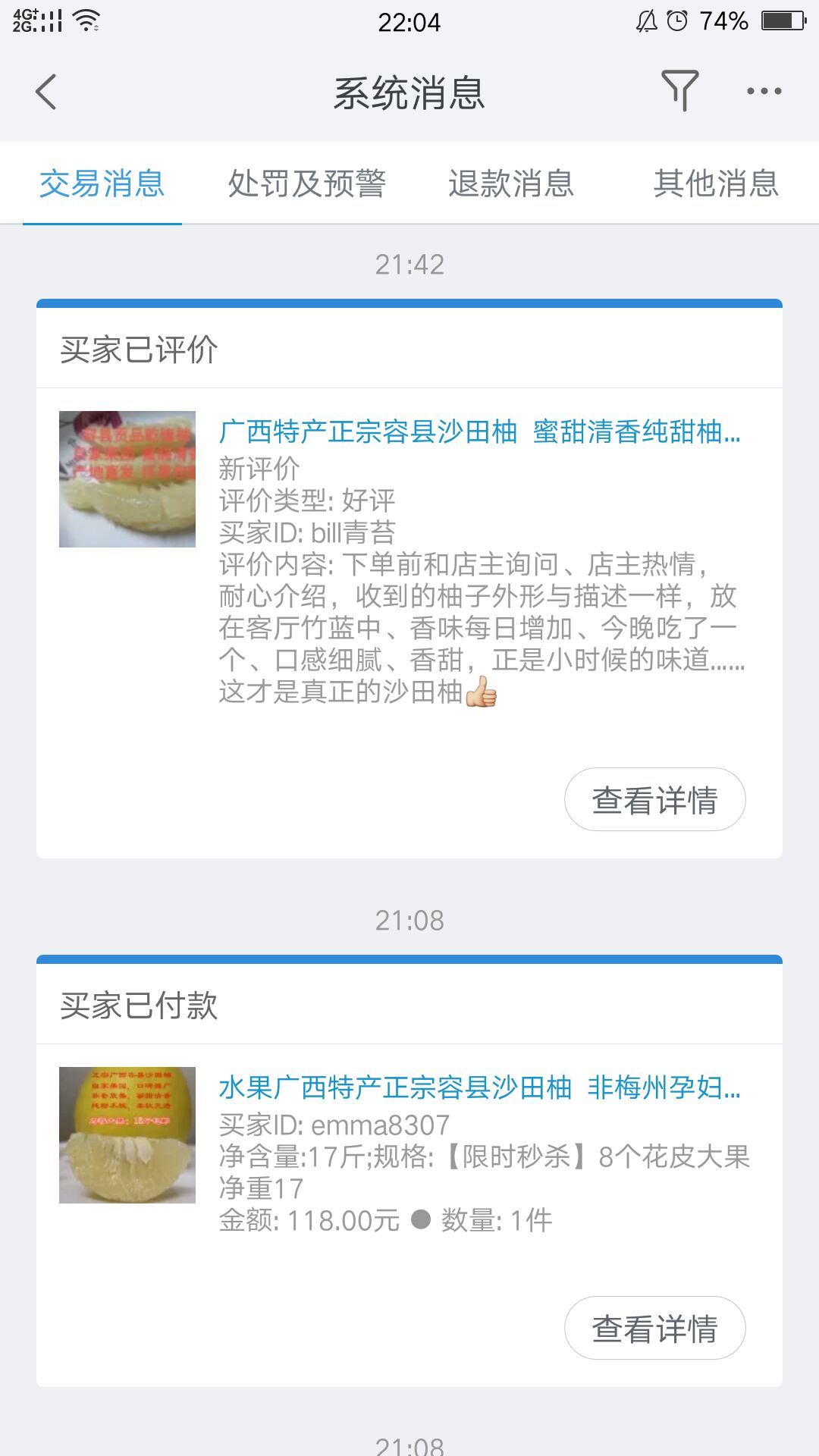Switch to the 退款消息 tab

(511, 184)
